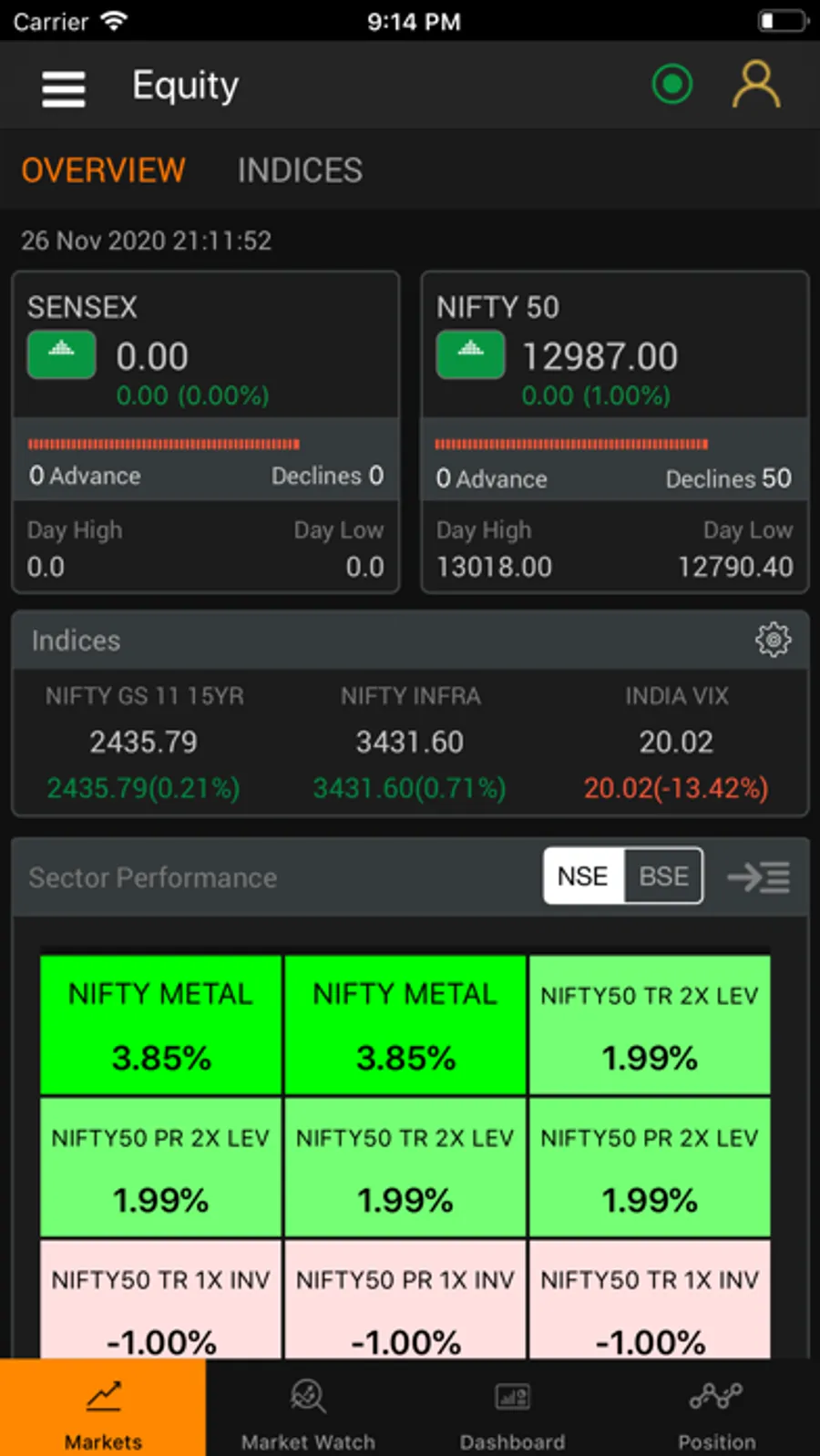Open Indices settings gear
This screenshot has height=1456, width=820.
773,640
